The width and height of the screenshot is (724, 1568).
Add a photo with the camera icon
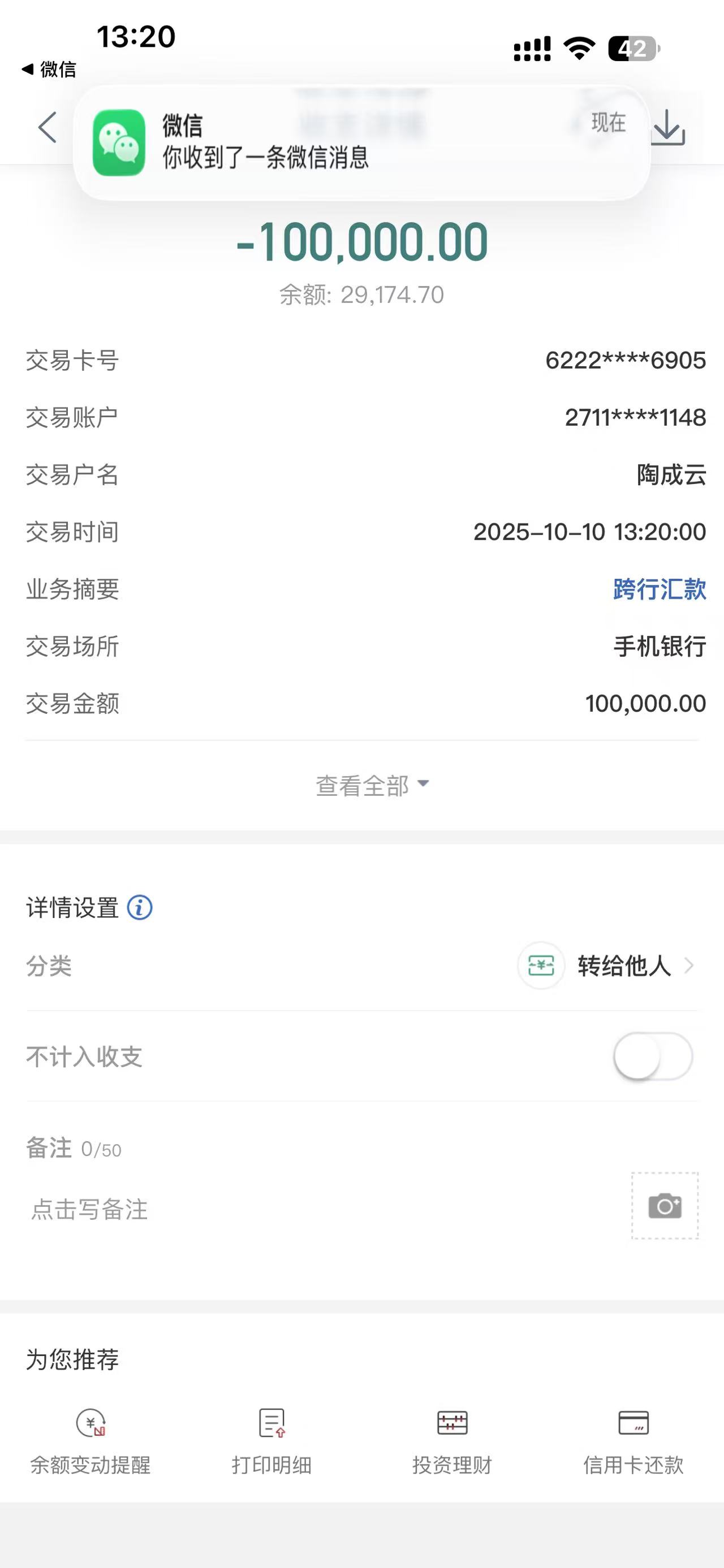click(x=664, y=1206)
